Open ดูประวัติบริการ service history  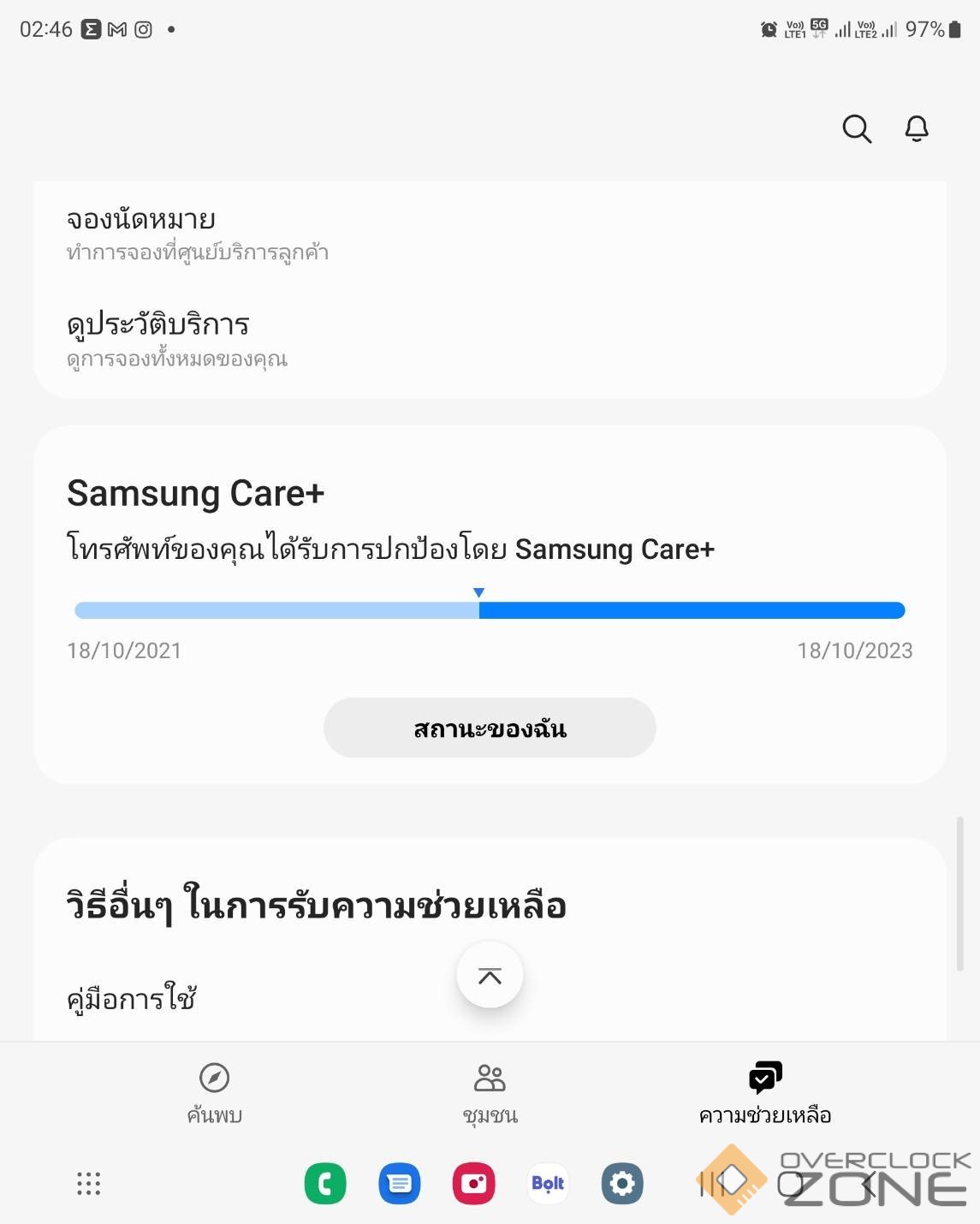(x=490, y=339)
